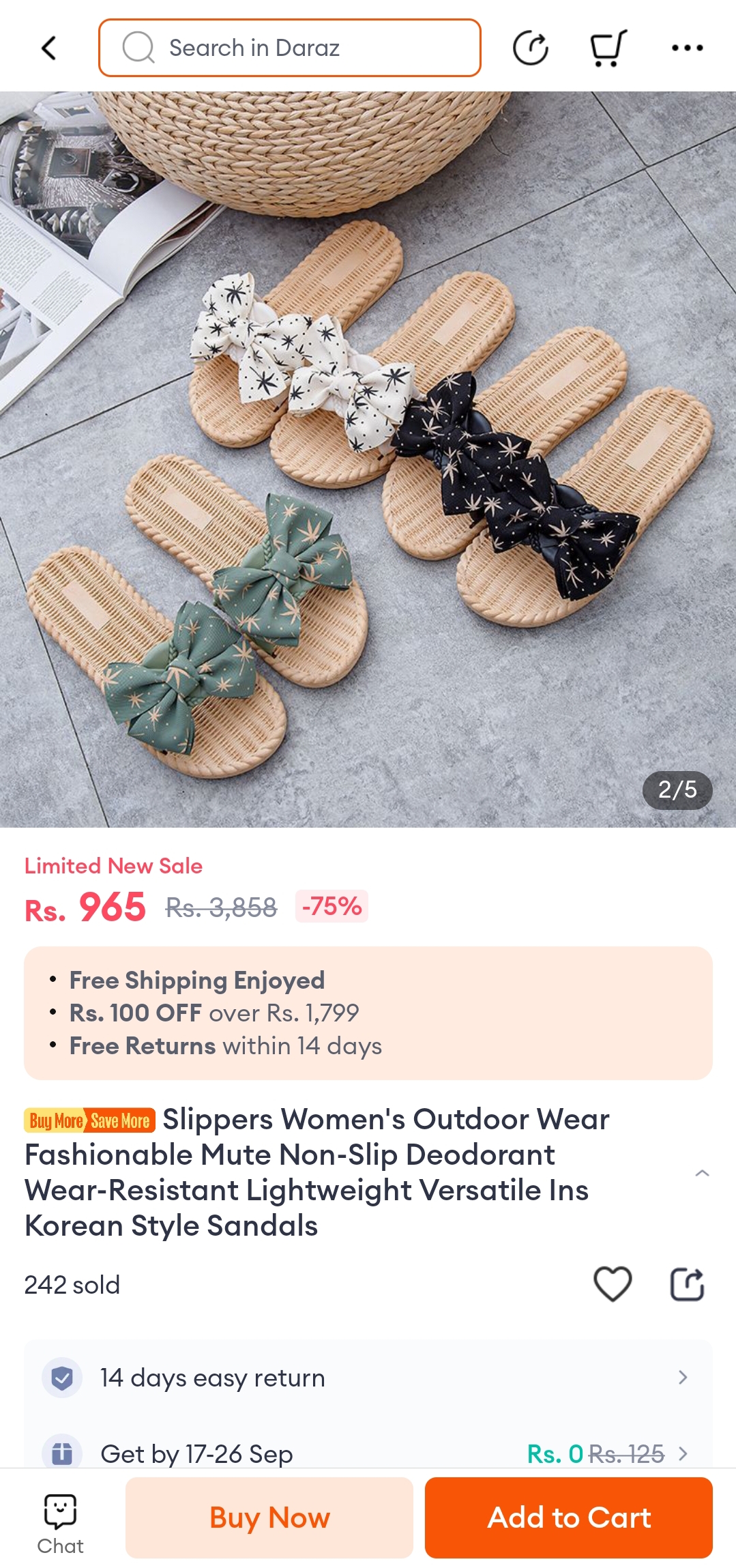Image resolution: width=736 pixels, height=1568 pixels.
Task: Tap the Search in Daraz field
Action: pyautogui.click(x=290, y=48)
